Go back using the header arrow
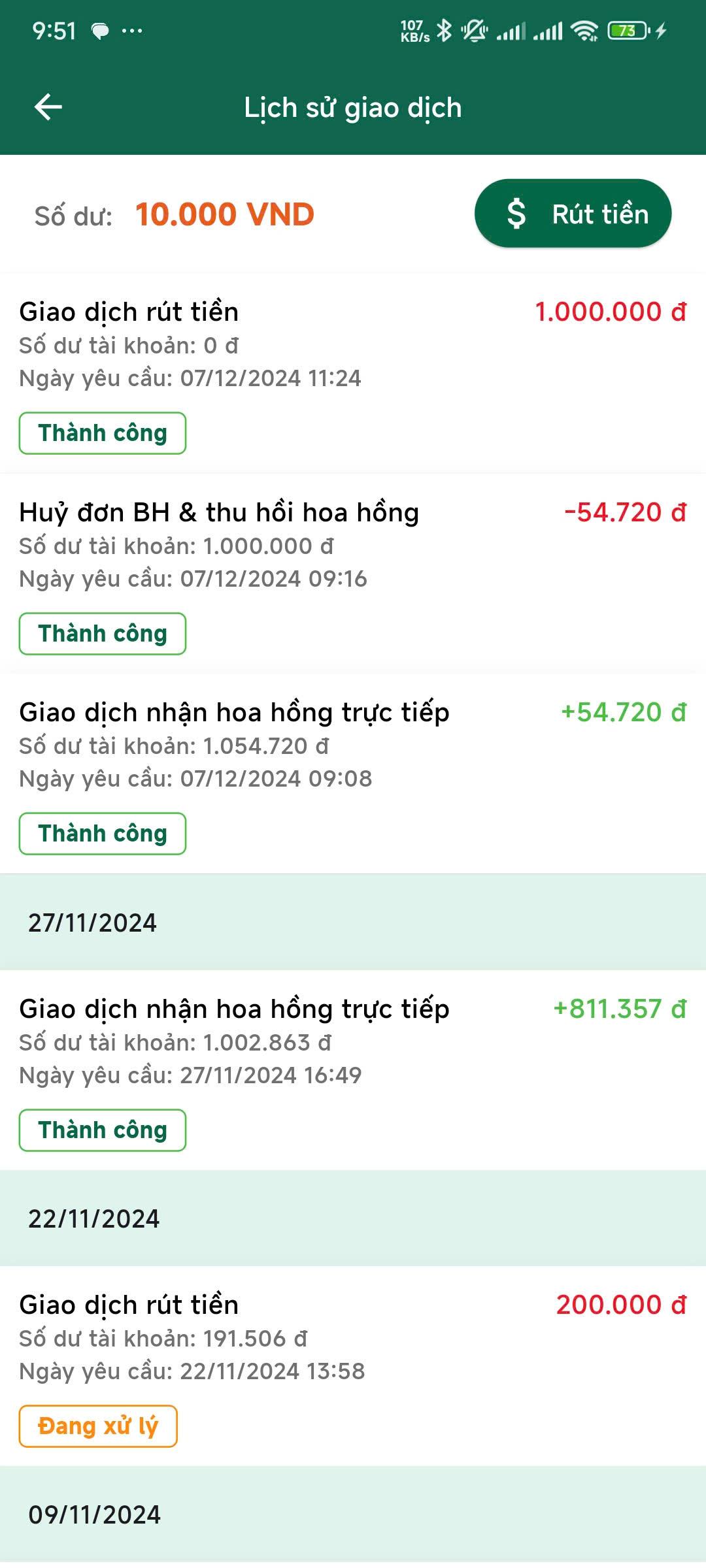 click(48, 107)
